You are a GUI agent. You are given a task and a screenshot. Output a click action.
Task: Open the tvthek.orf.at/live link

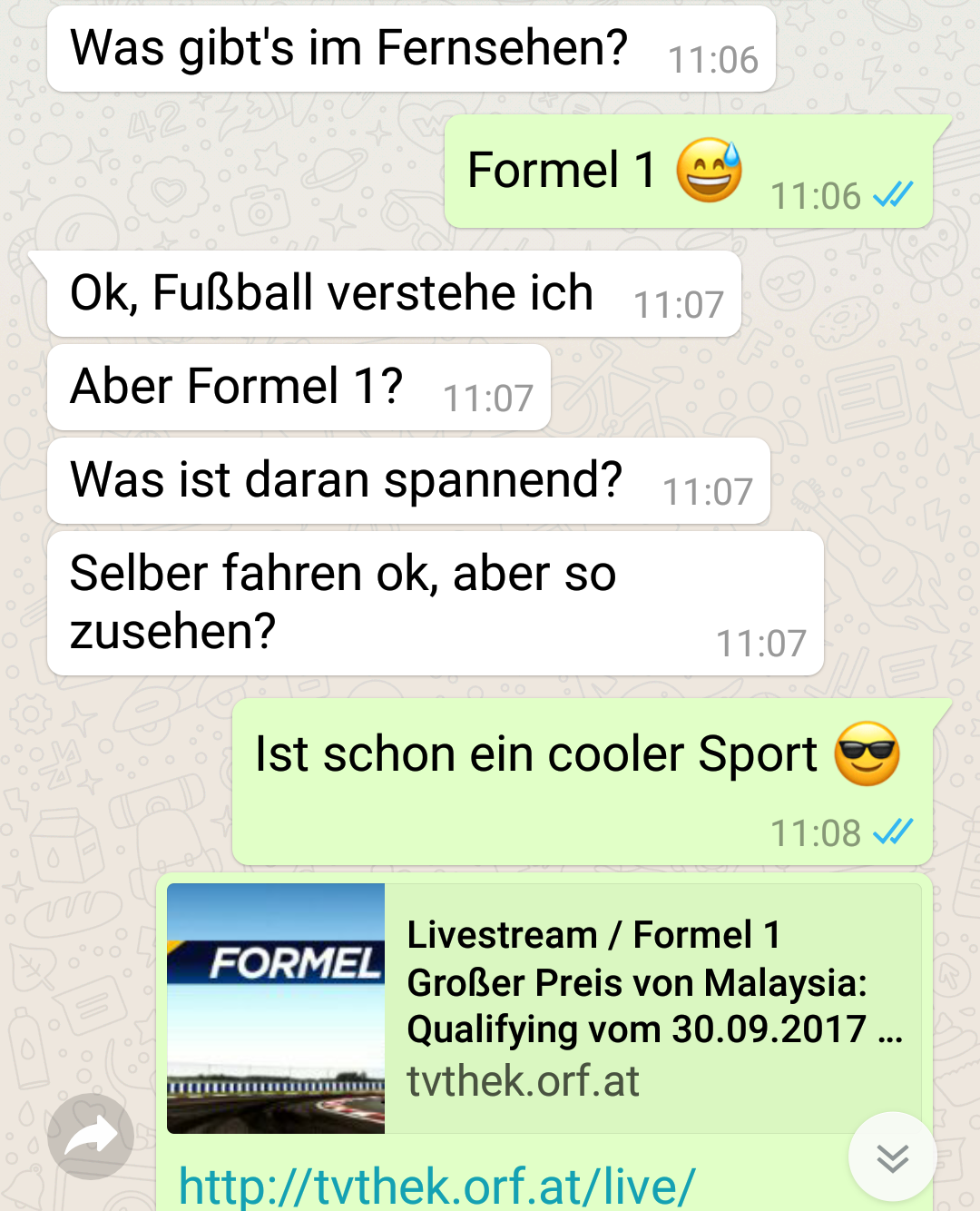point(437,1186)
